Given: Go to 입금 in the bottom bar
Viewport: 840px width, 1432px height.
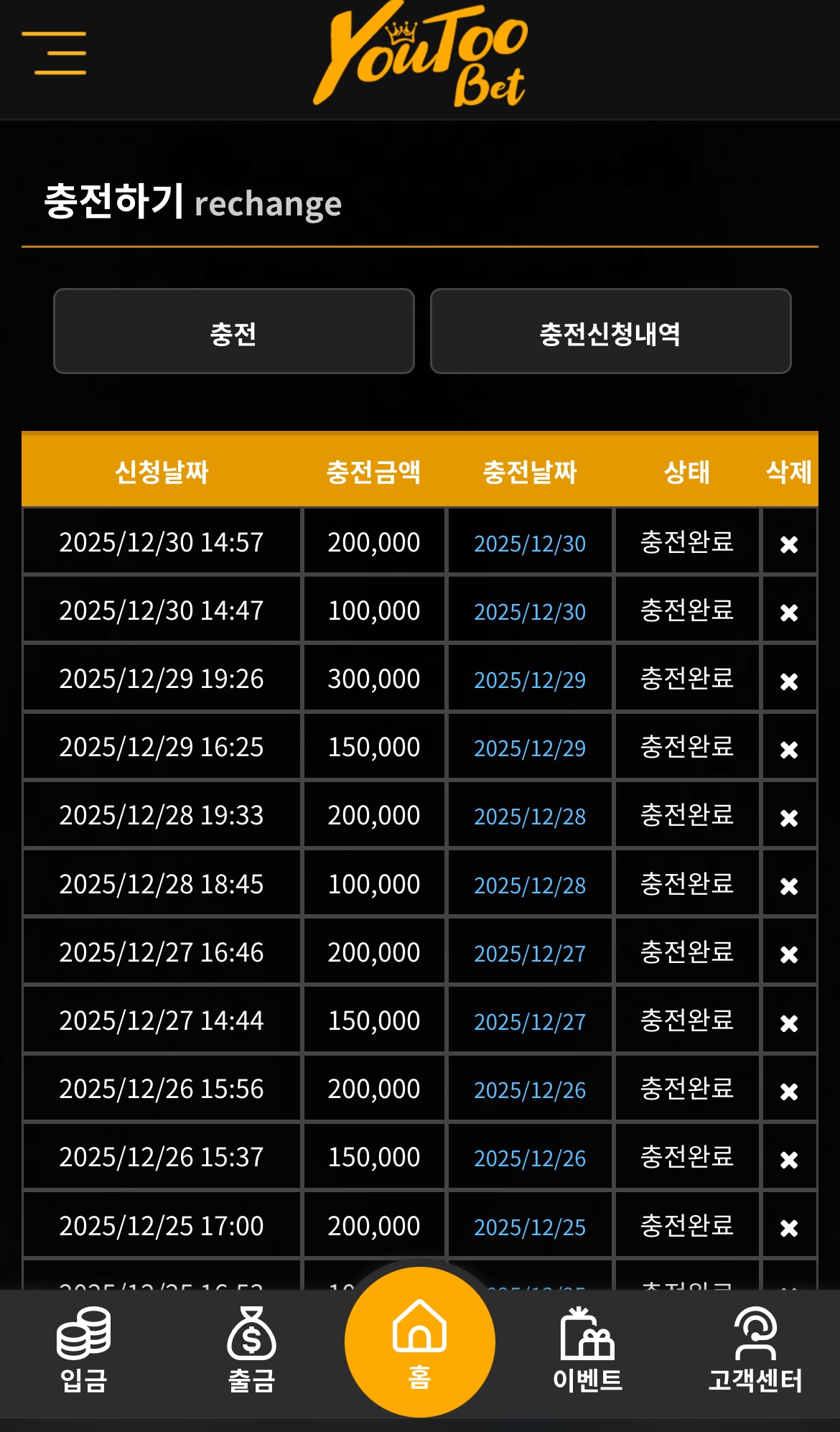Looking at the screenshot, I should click(x=84, y=1350).
